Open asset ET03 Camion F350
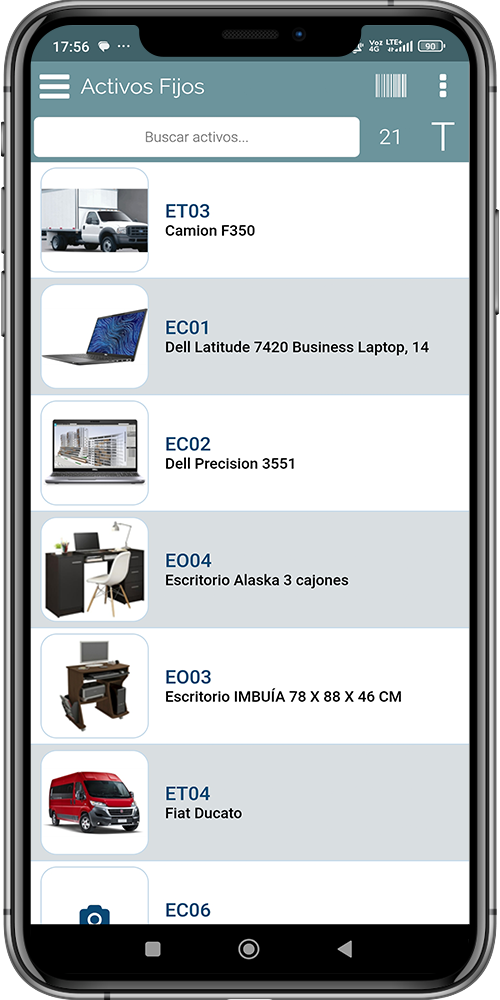The width and height of the screenshot is (500, 1000). click(250, 220)
